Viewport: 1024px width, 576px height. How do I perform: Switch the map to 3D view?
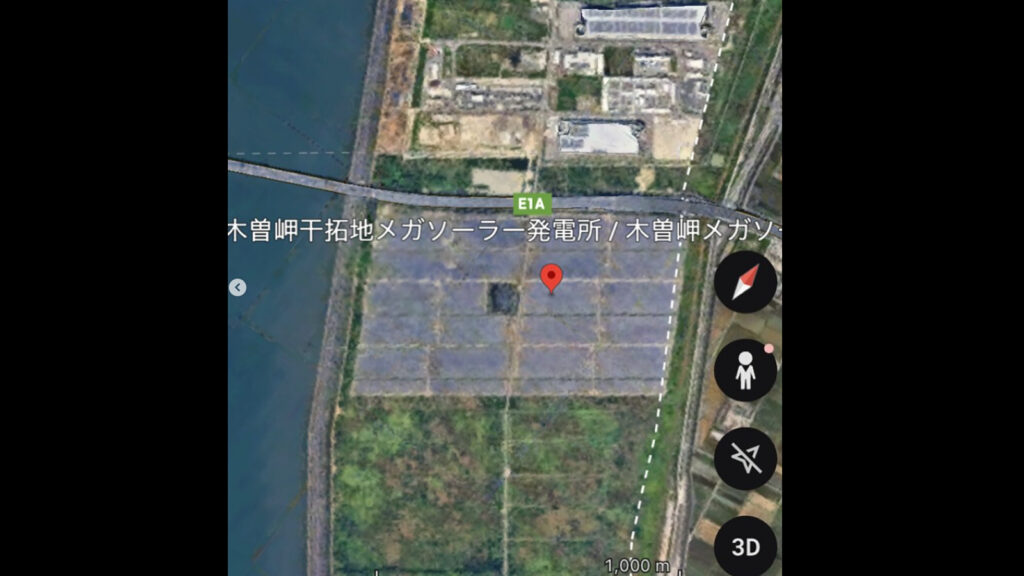point(745,546)
